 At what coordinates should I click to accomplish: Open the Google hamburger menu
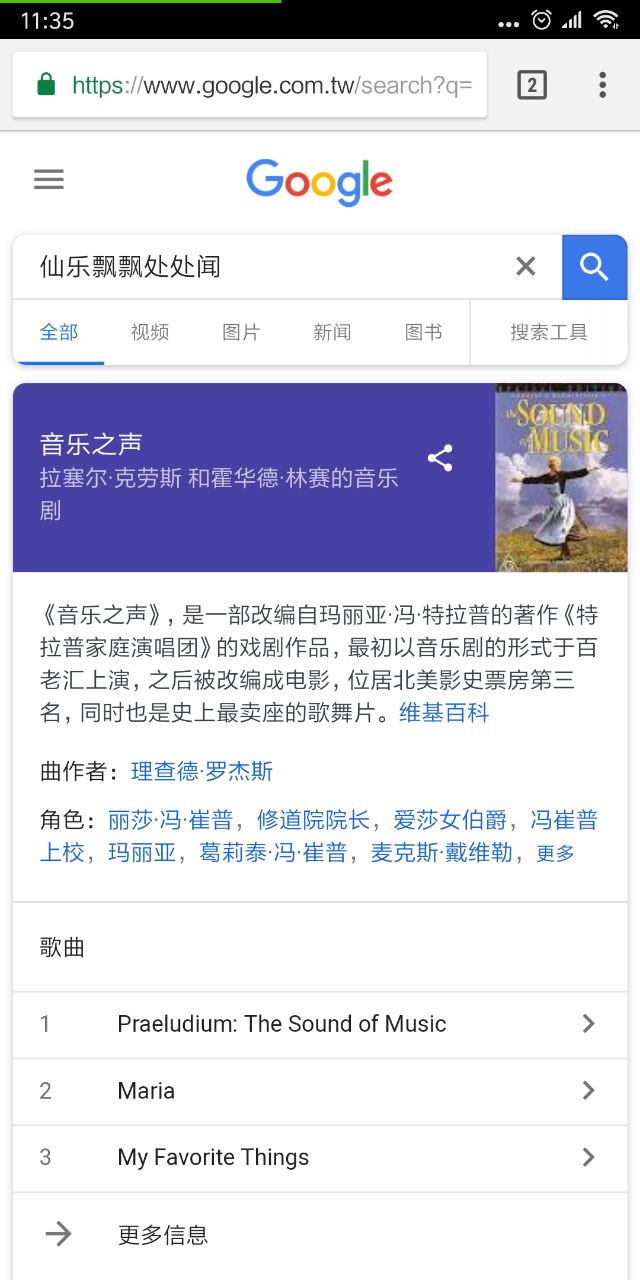tap(49, 180)
